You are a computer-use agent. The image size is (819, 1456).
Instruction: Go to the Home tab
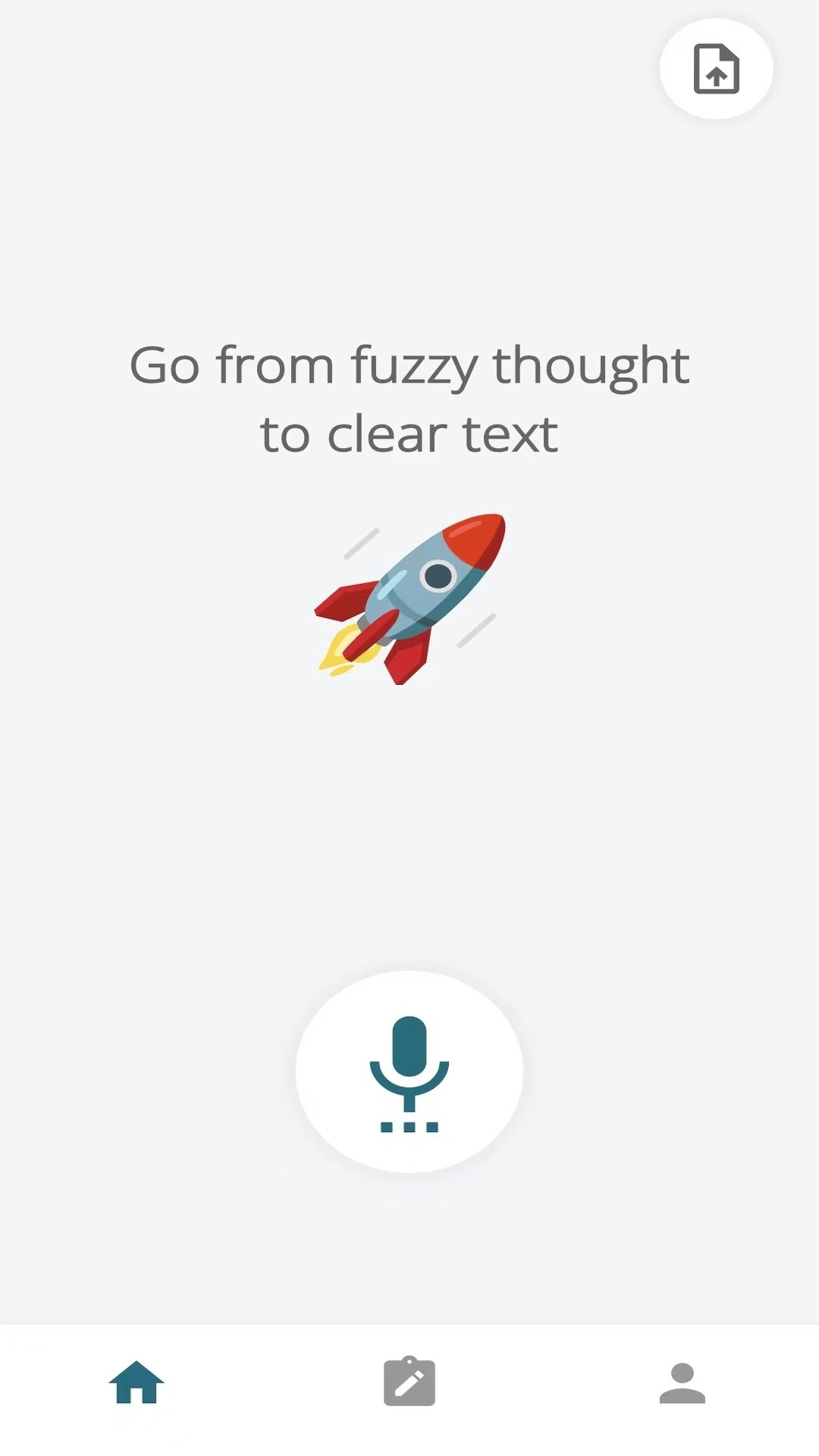click(x=136, y=1382)
